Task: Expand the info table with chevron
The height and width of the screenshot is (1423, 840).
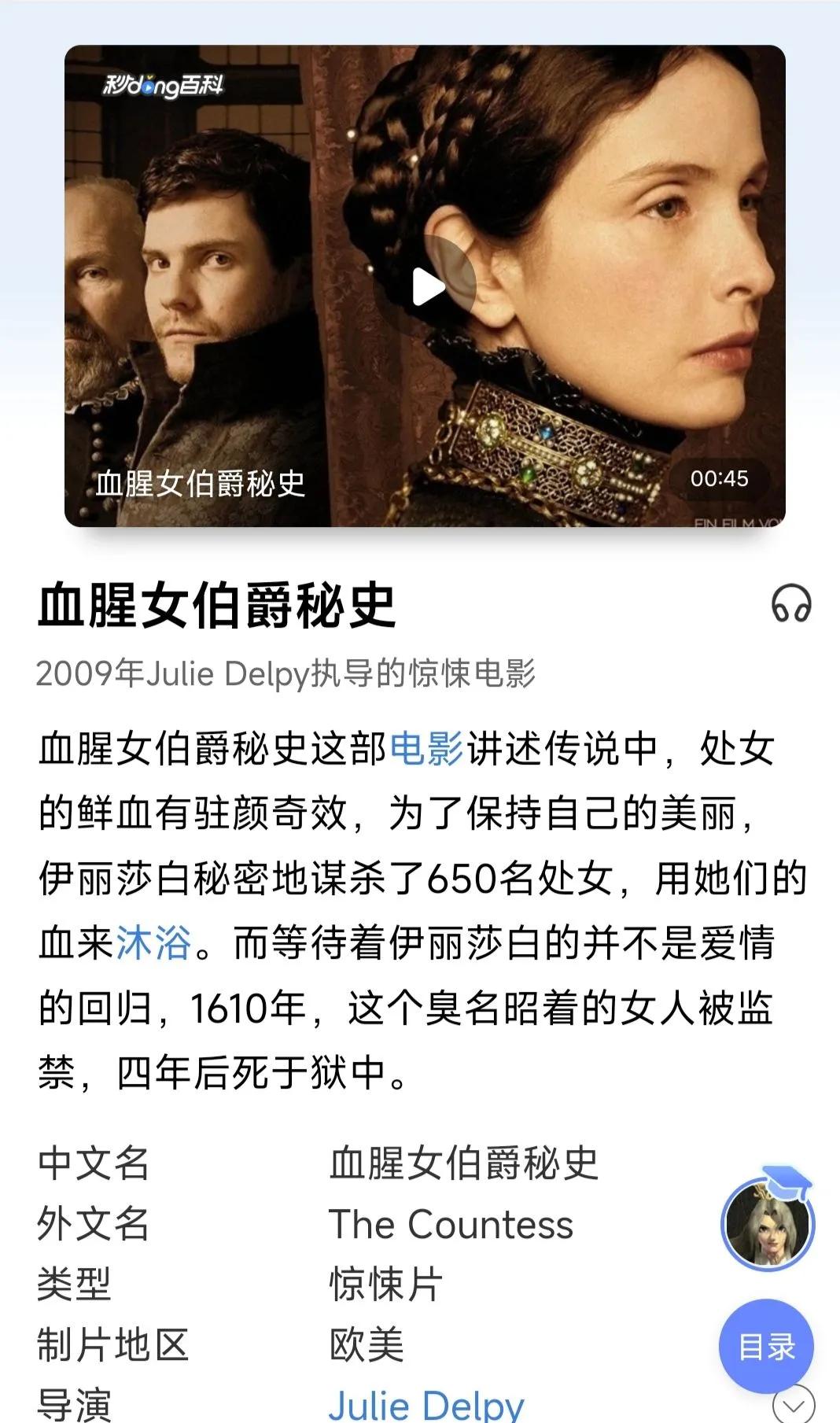Action: pos(793,1406)
